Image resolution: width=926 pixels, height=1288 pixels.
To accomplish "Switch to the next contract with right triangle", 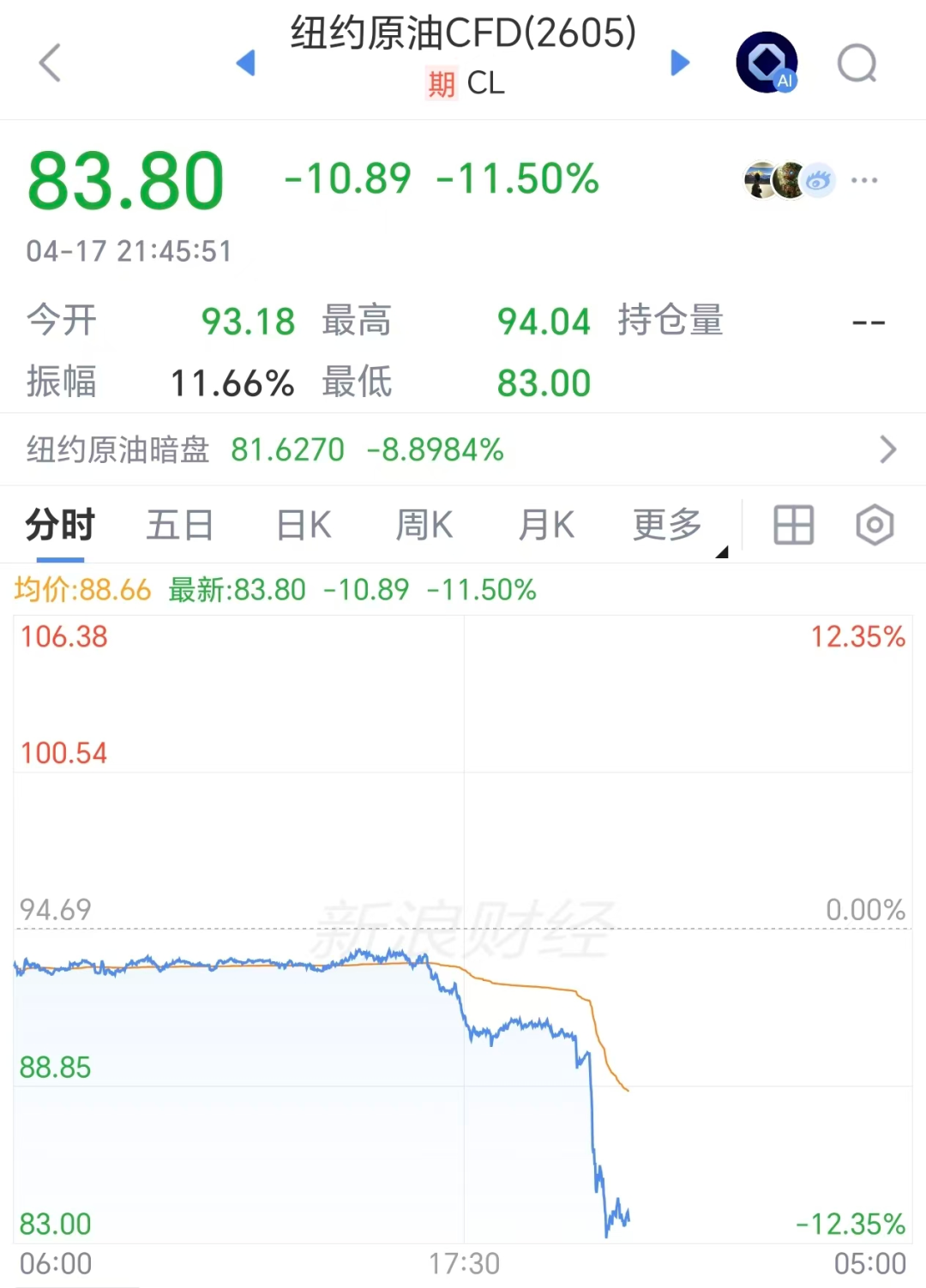I will click(x=680, y=63).
